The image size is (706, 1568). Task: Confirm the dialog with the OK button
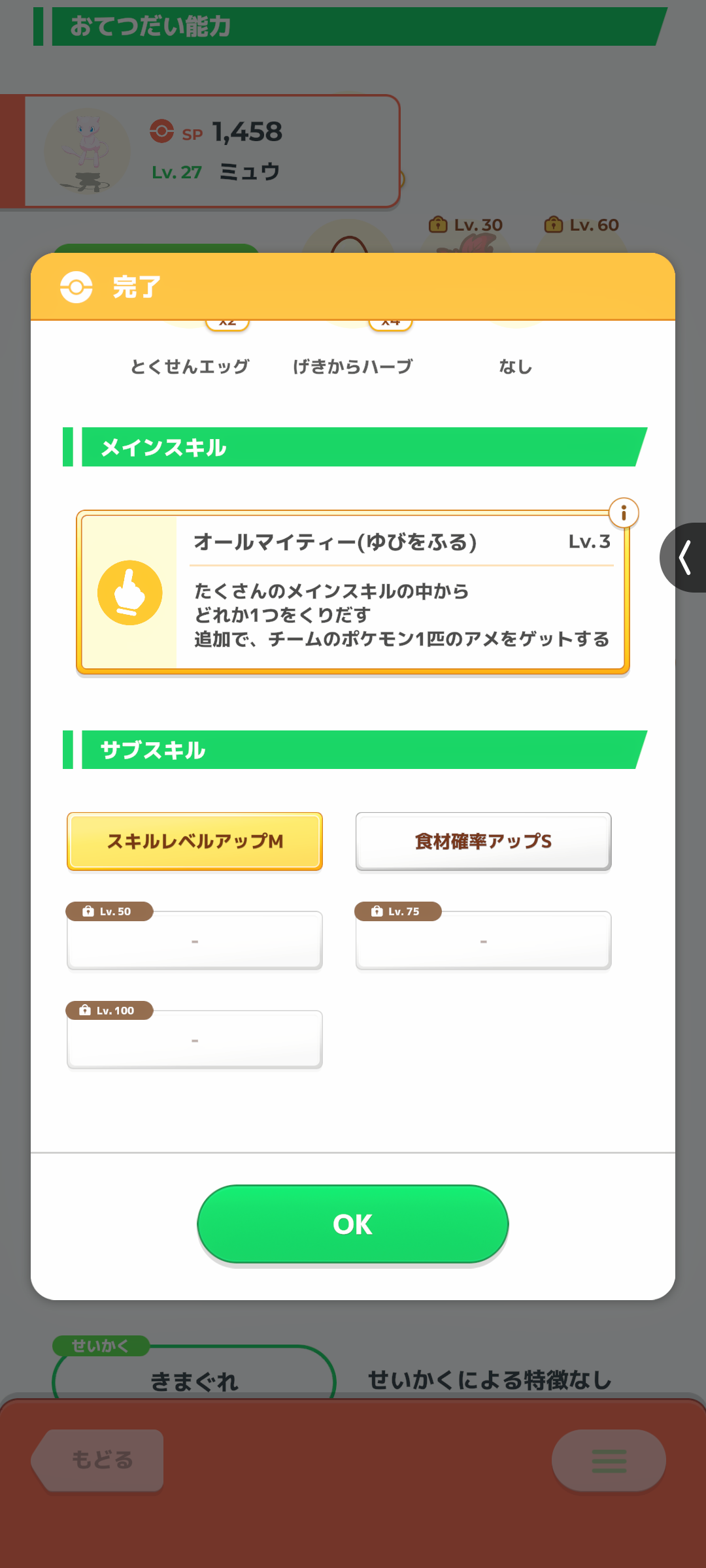pyautogui.click(x=353, y=1224)
